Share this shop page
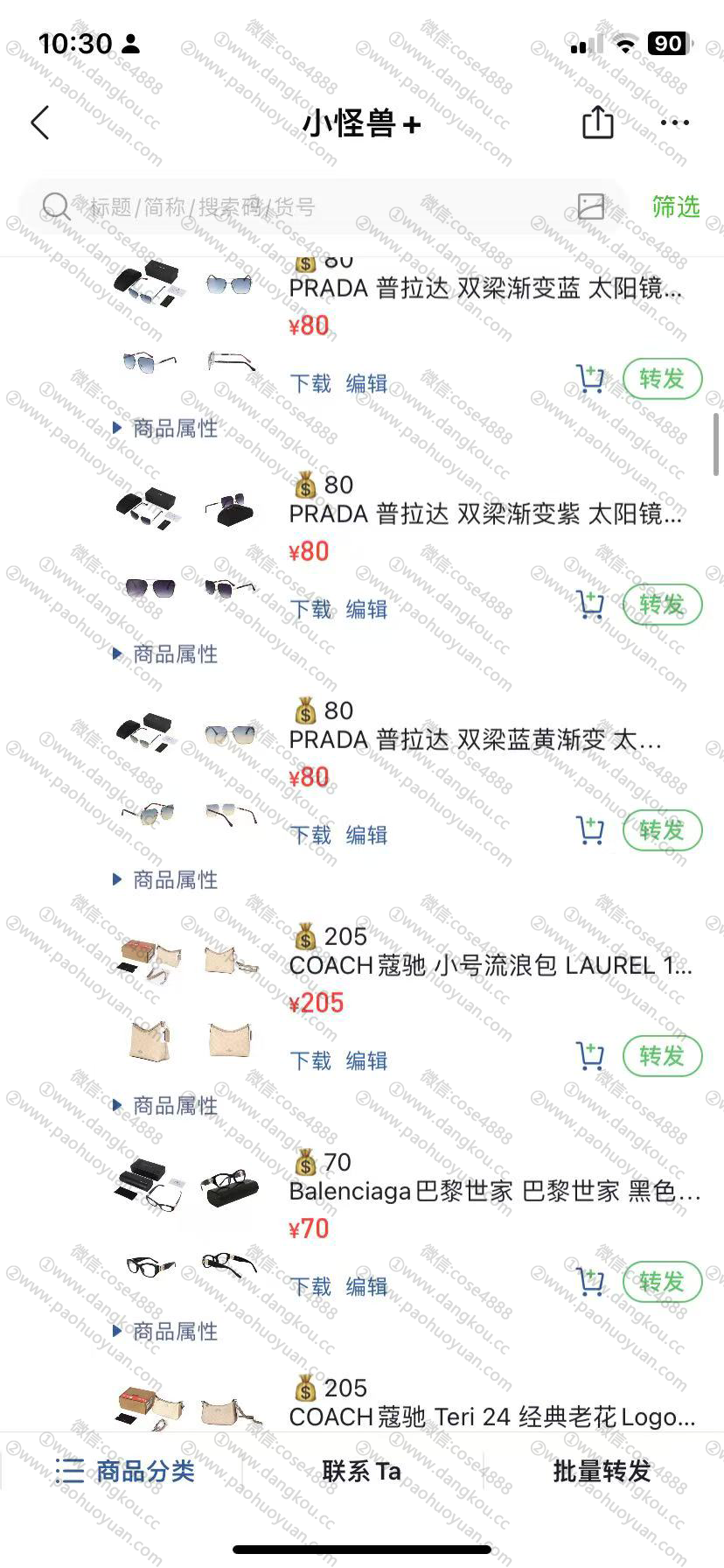Screen dimensions: 724x1568 [x=597, y=122]
